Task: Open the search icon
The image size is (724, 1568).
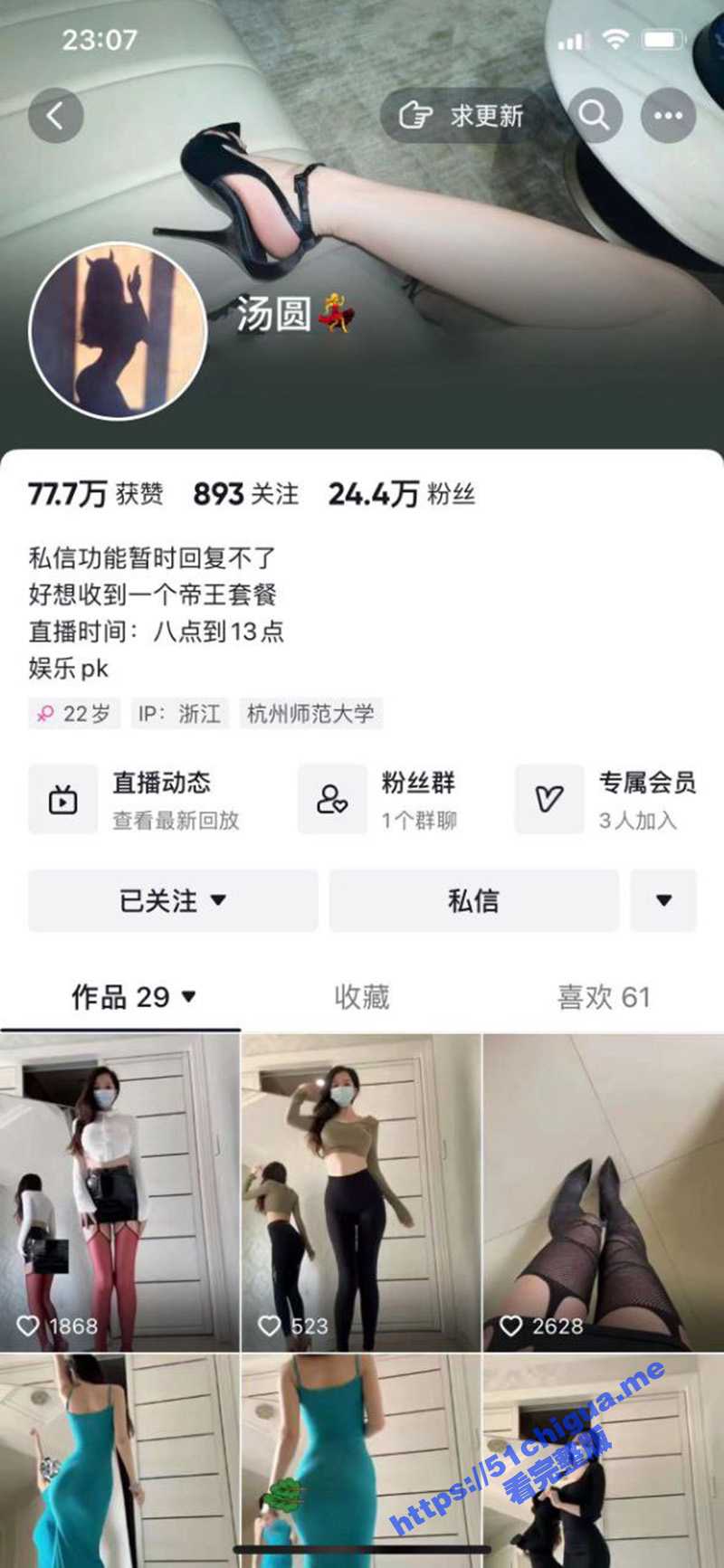Action: coord(595,116)
